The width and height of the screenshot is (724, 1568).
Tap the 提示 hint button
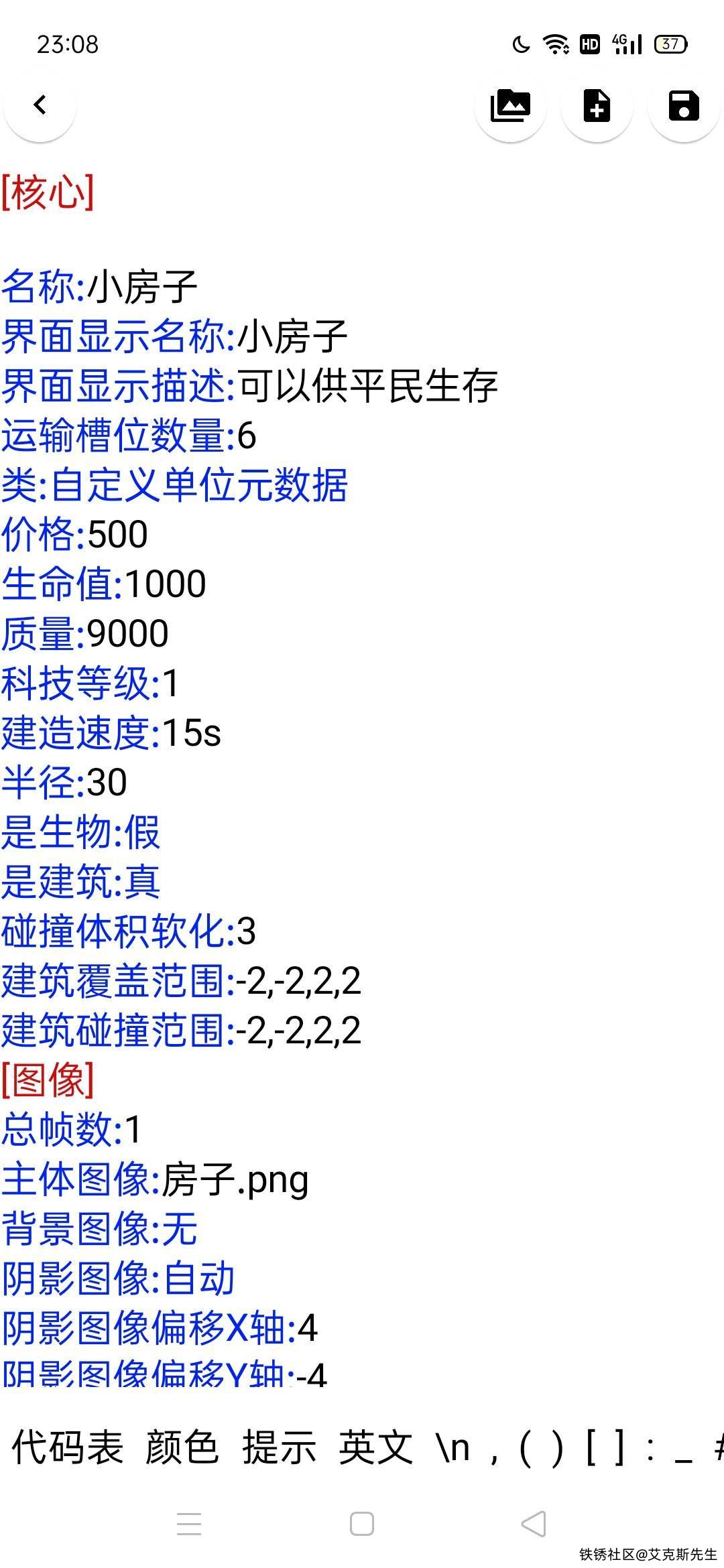point(279,1447)
